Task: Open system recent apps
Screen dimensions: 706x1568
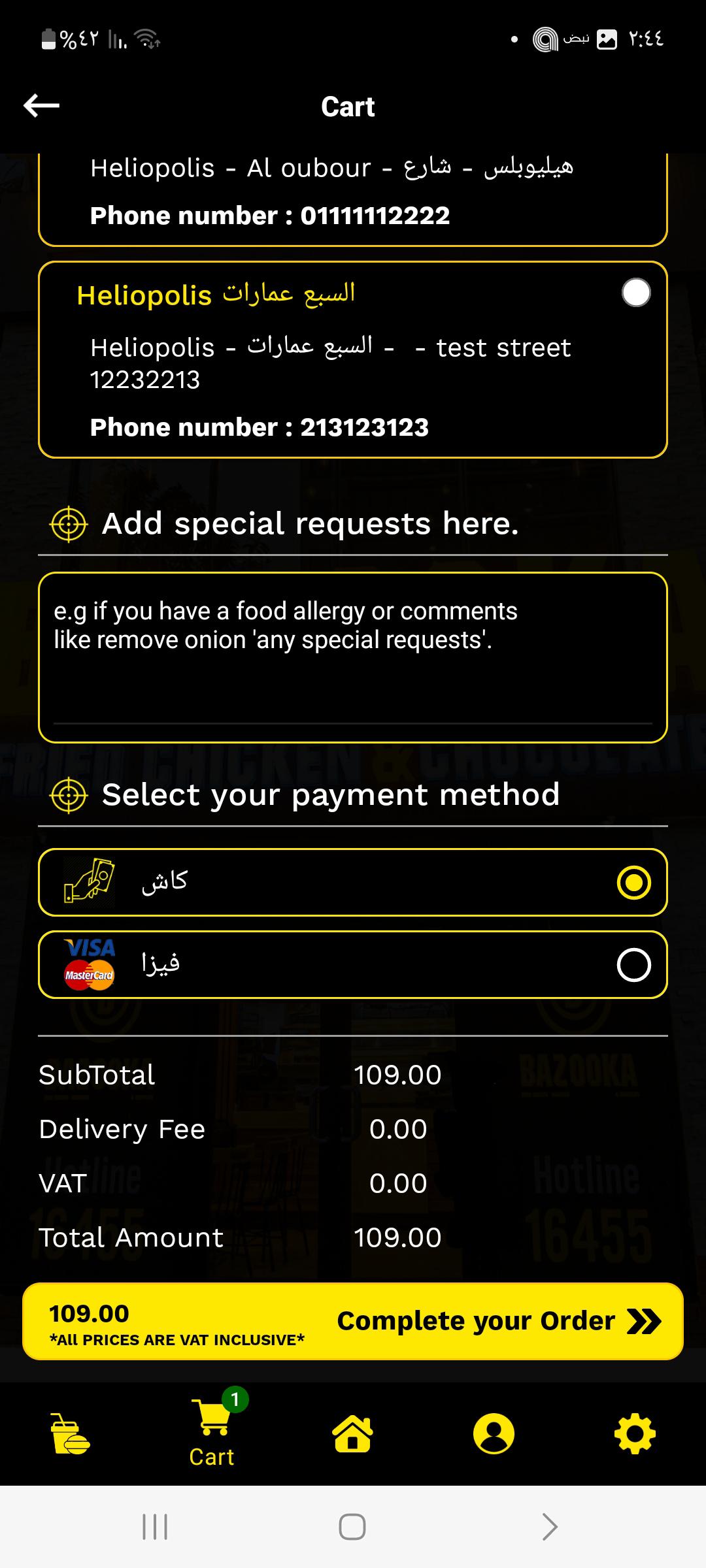Action: point(155,1527)
